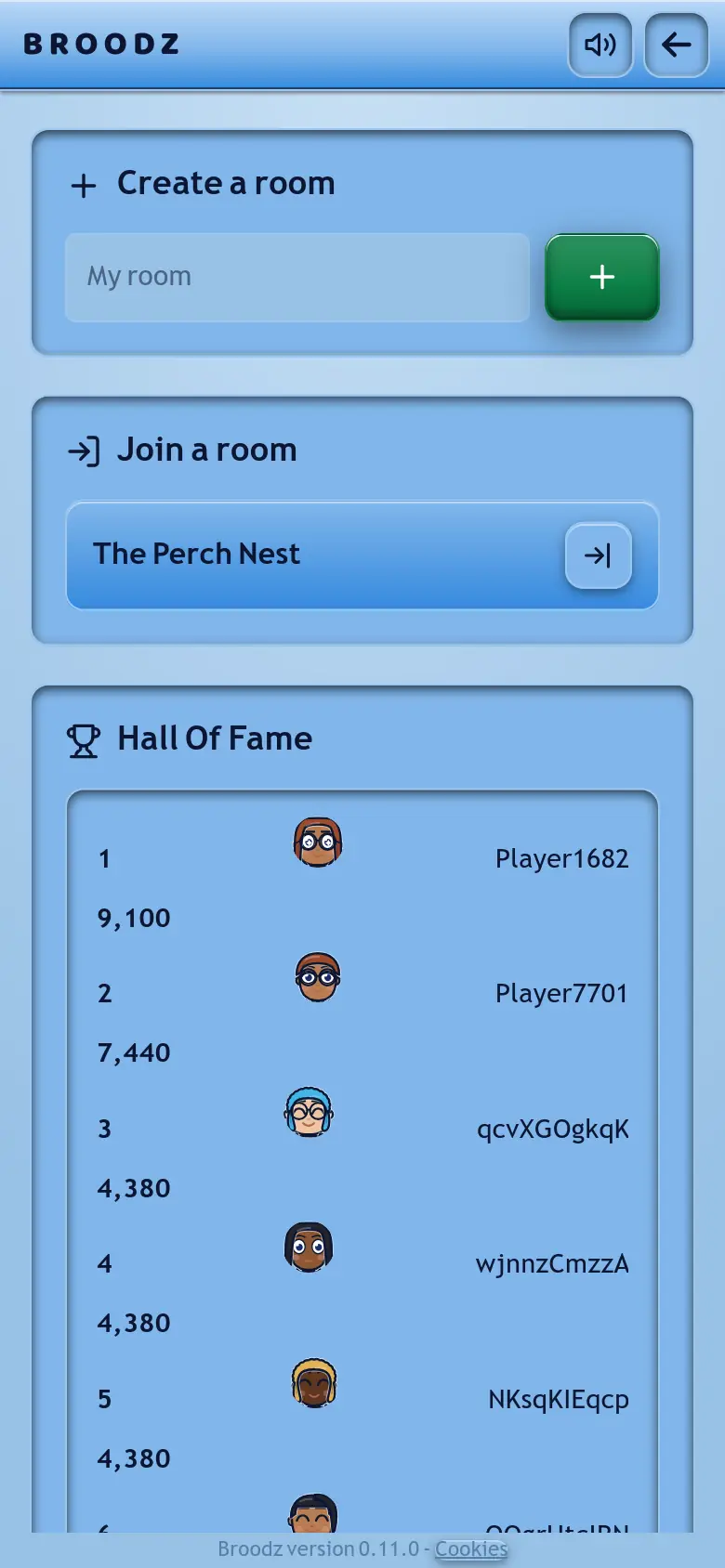Toggle the sound speaker icon

pos(600,45)
